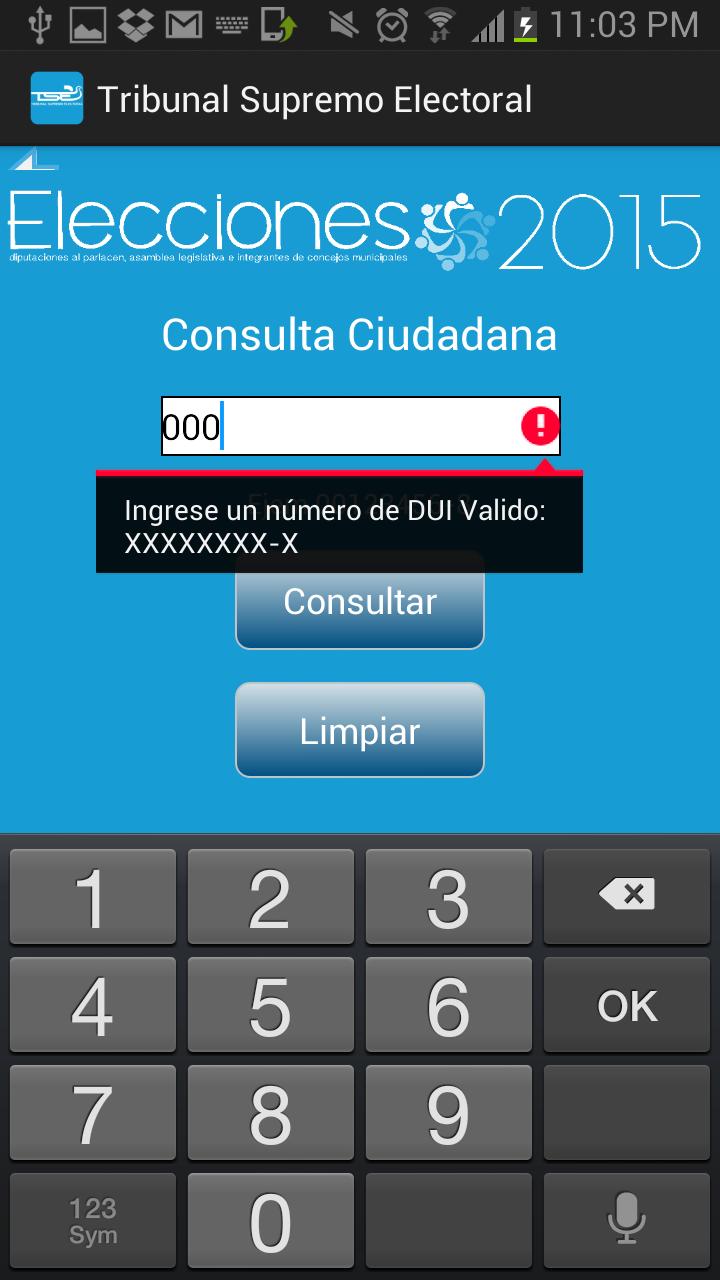
Task: Enter digit 1 on the keypad
Action: point(93,896)
